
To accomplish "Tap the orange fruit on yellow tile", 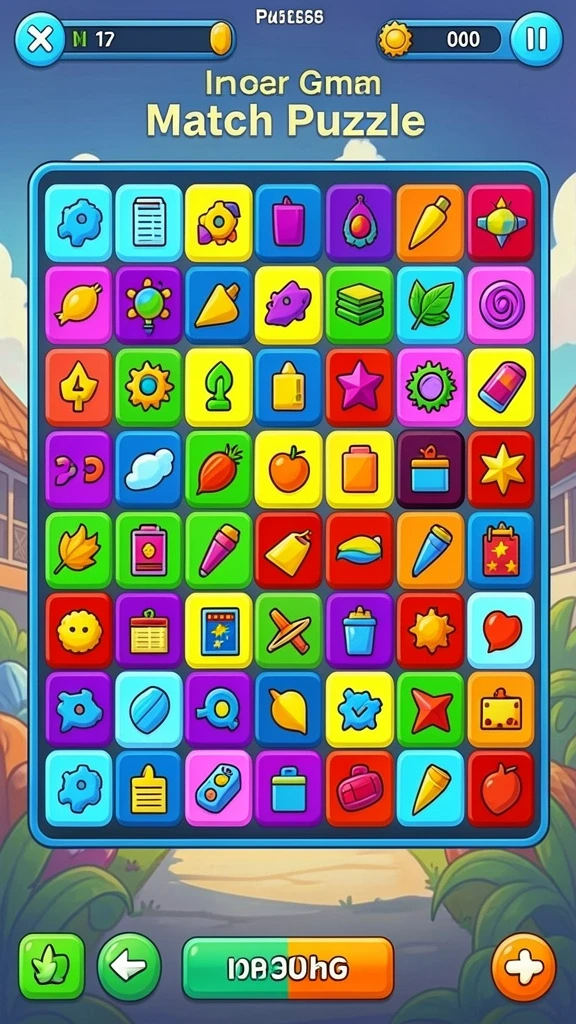I will [x=289, y=469].
